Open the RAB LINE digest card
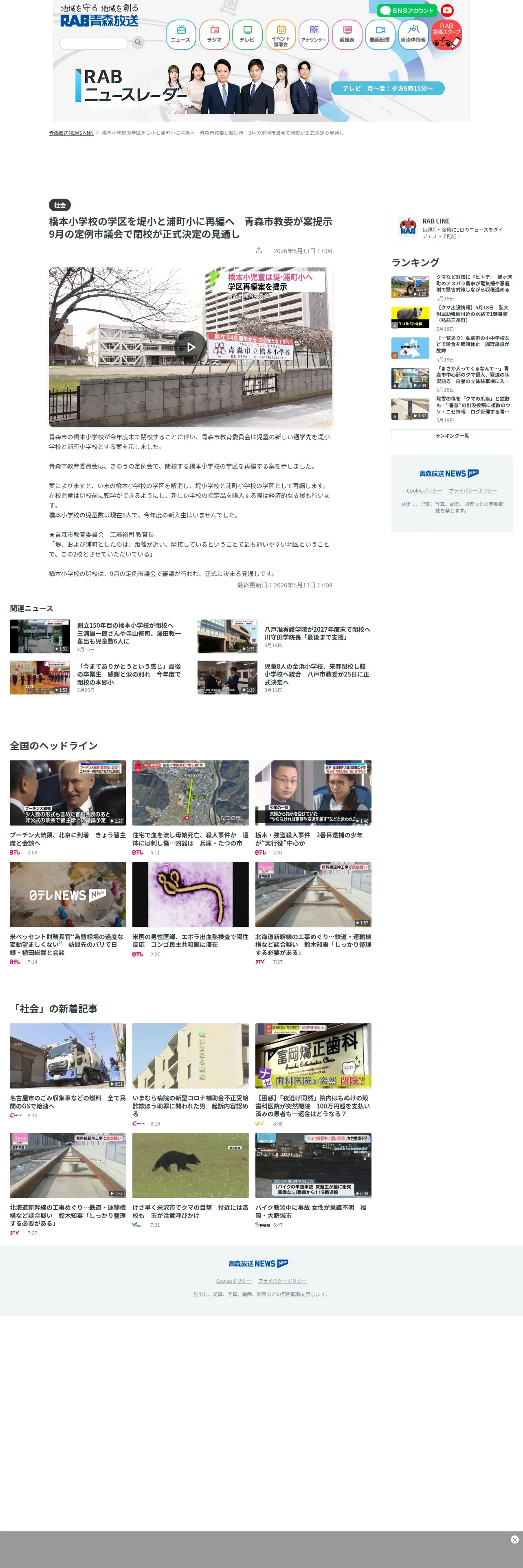523x1568 pixels. 452,228
